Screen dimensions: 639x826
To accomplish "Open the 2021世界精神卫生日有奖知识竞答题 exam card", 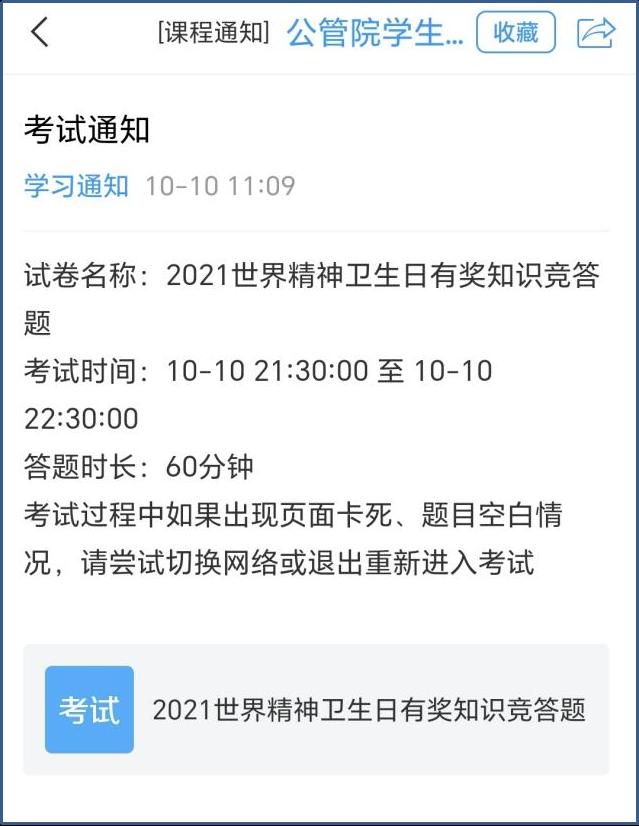I will click(x=316, y=710).
